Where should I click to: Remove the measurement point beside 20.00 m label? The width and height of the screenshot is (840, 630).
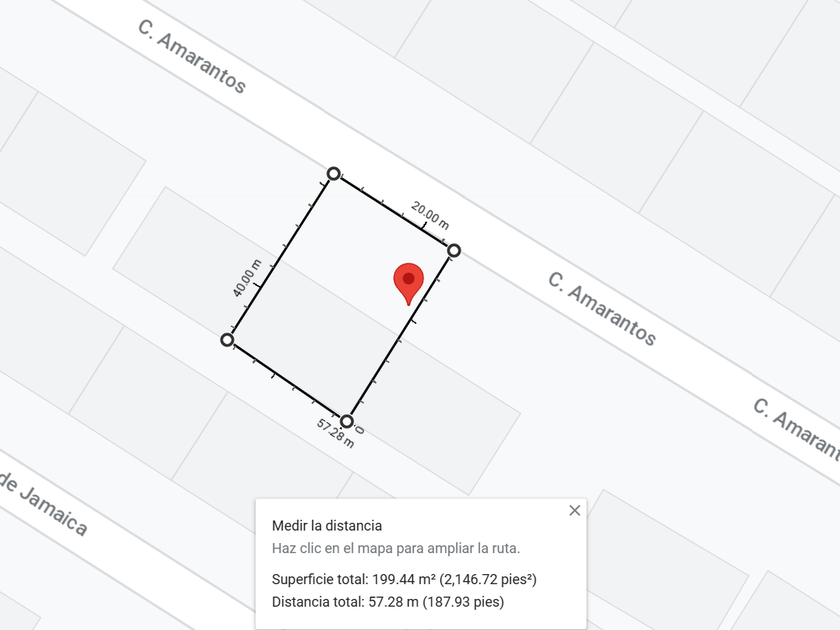pyautogui.click(x=453, y=250)
